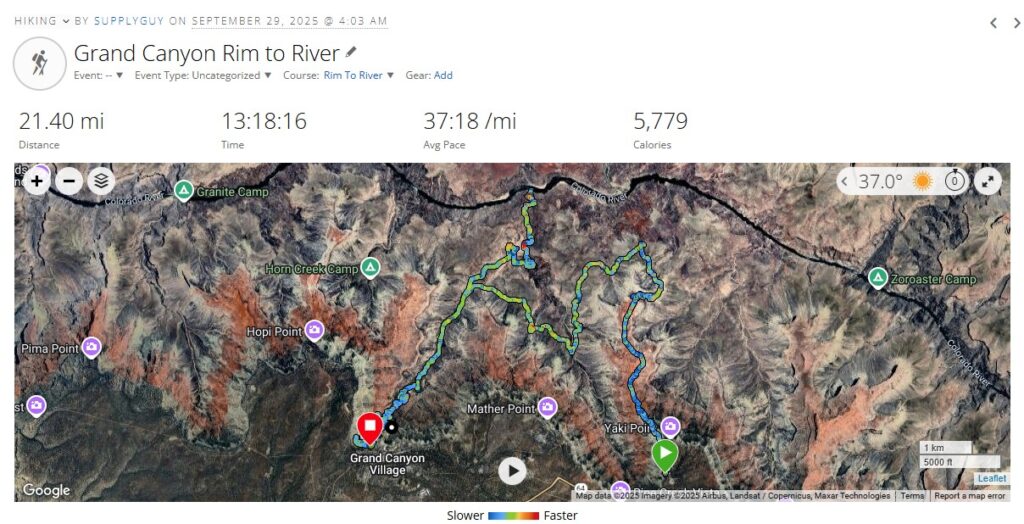Screen dimensions: 1024x524
Task: Open the map layers selector
Action: click(x=100, y=181)
